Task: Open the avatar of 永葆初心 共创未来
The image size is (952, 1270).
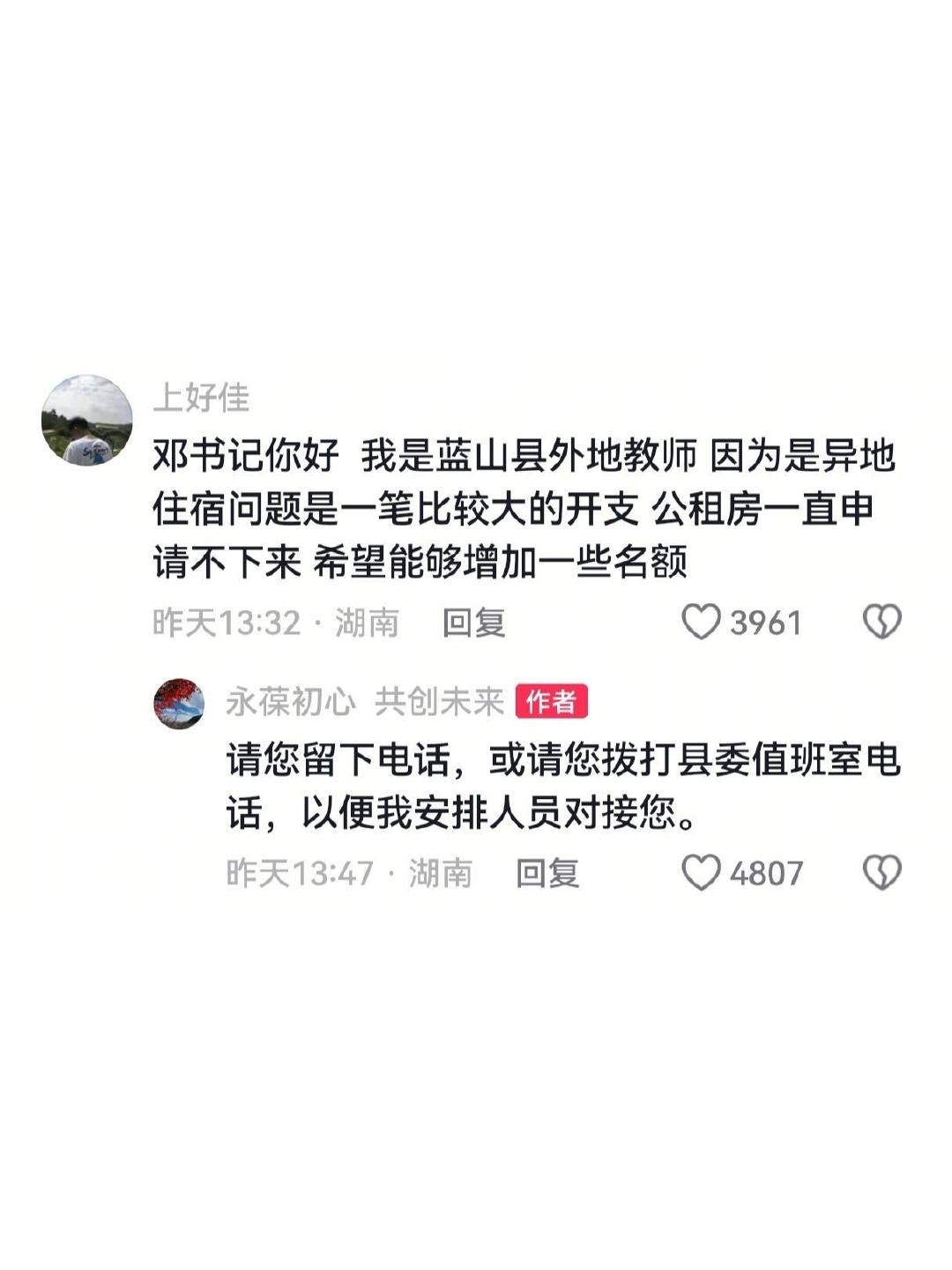Action: [179, 703]
